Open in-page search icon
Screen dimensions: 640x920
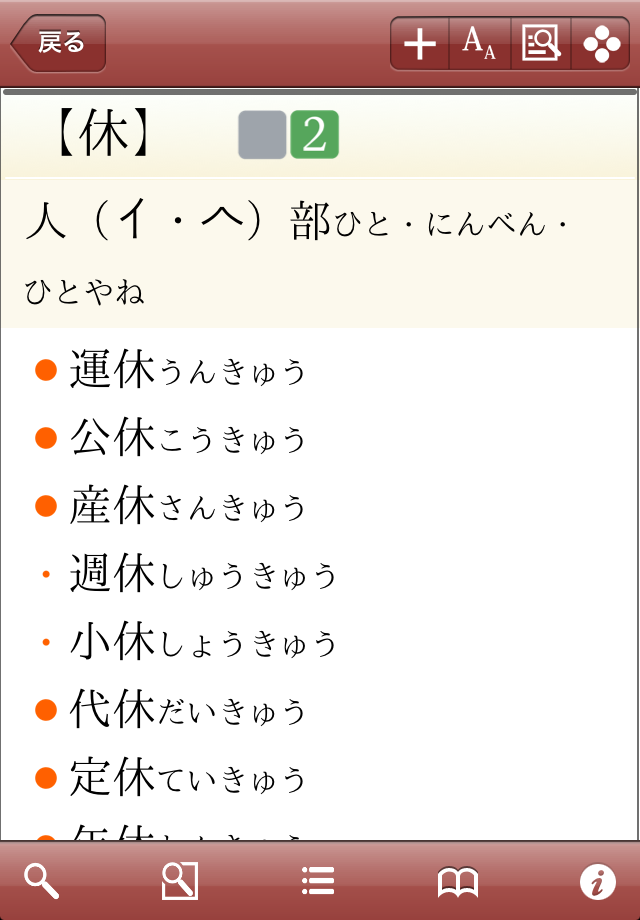tap(541, 44)
